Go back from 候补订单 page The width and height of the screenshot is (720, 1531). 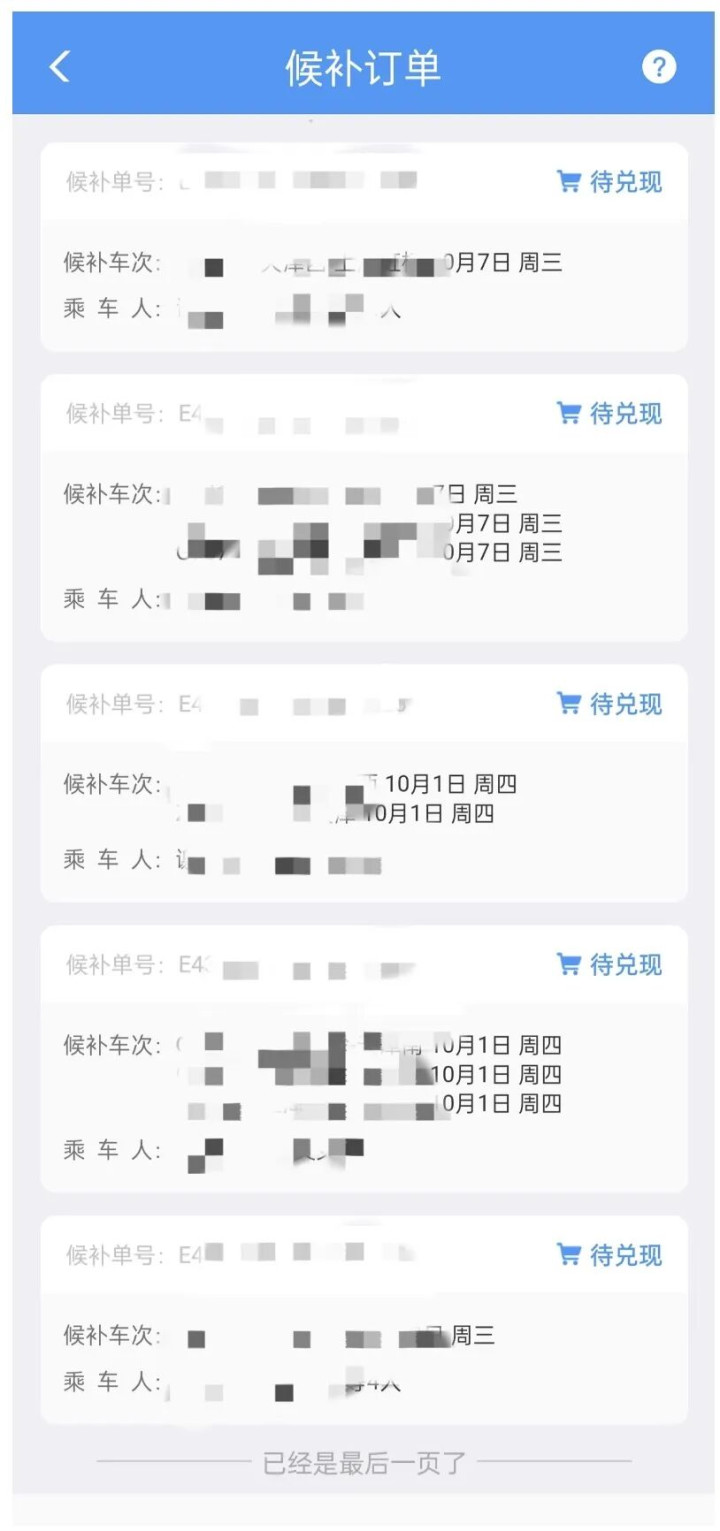(x=60, y=67)
